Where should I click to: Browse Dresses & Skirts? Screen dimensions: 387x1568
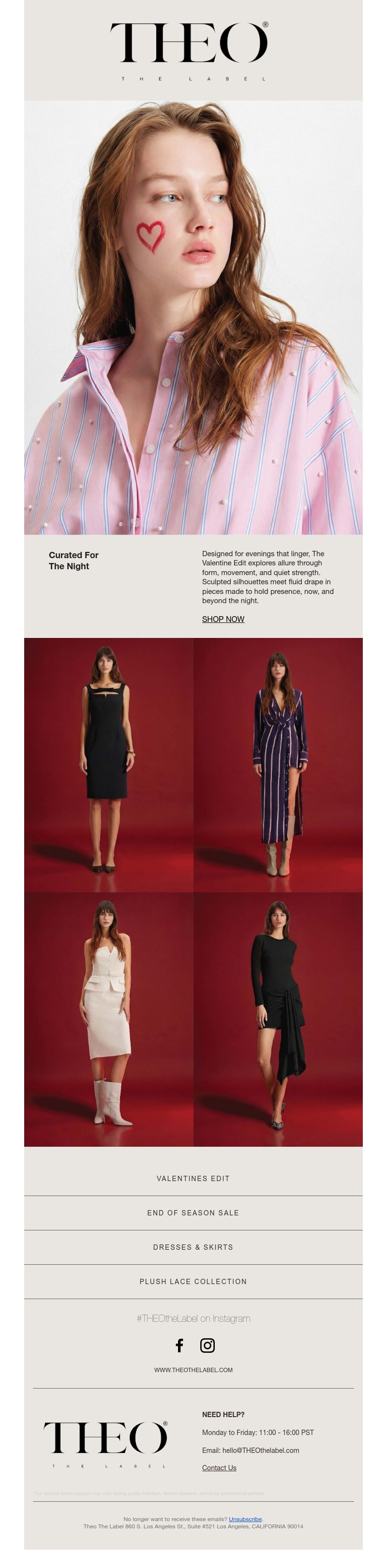tap(193, 1246)
